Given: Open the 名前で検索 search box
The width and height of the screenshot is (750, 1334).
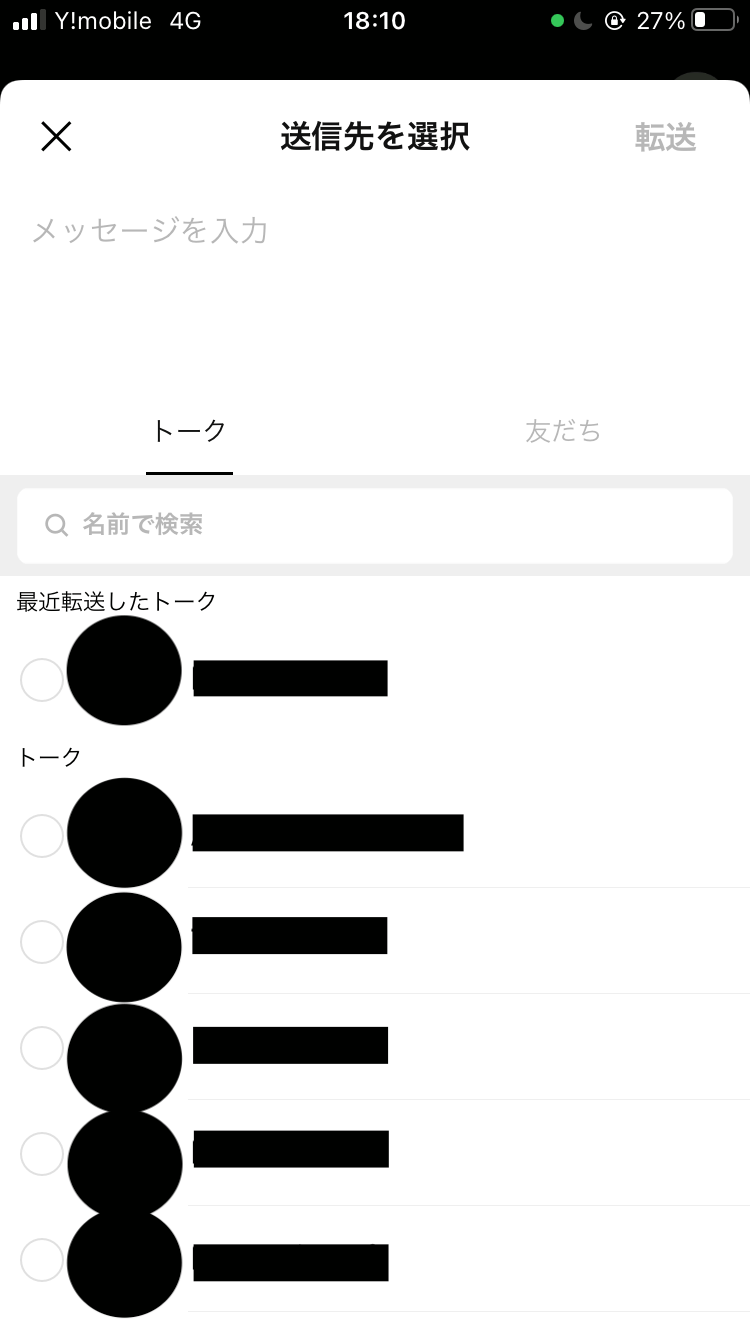Looking at the screenshot, I should pos(375,525).
